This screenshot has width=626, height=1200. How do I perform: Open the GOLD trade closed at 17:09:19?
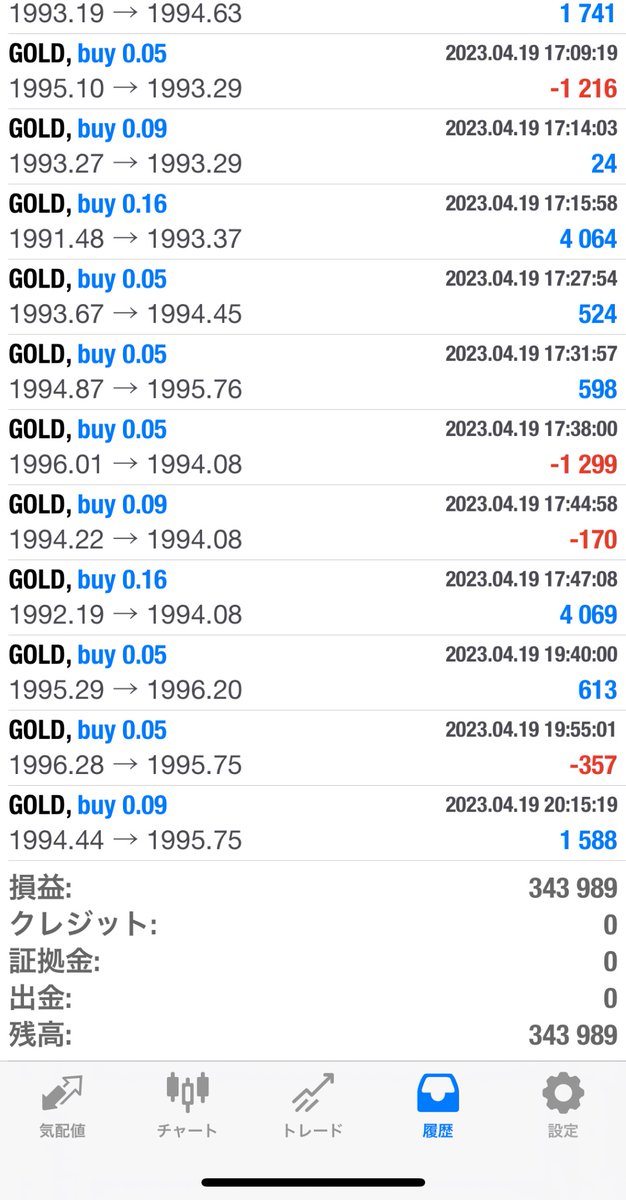pos(313,71)
